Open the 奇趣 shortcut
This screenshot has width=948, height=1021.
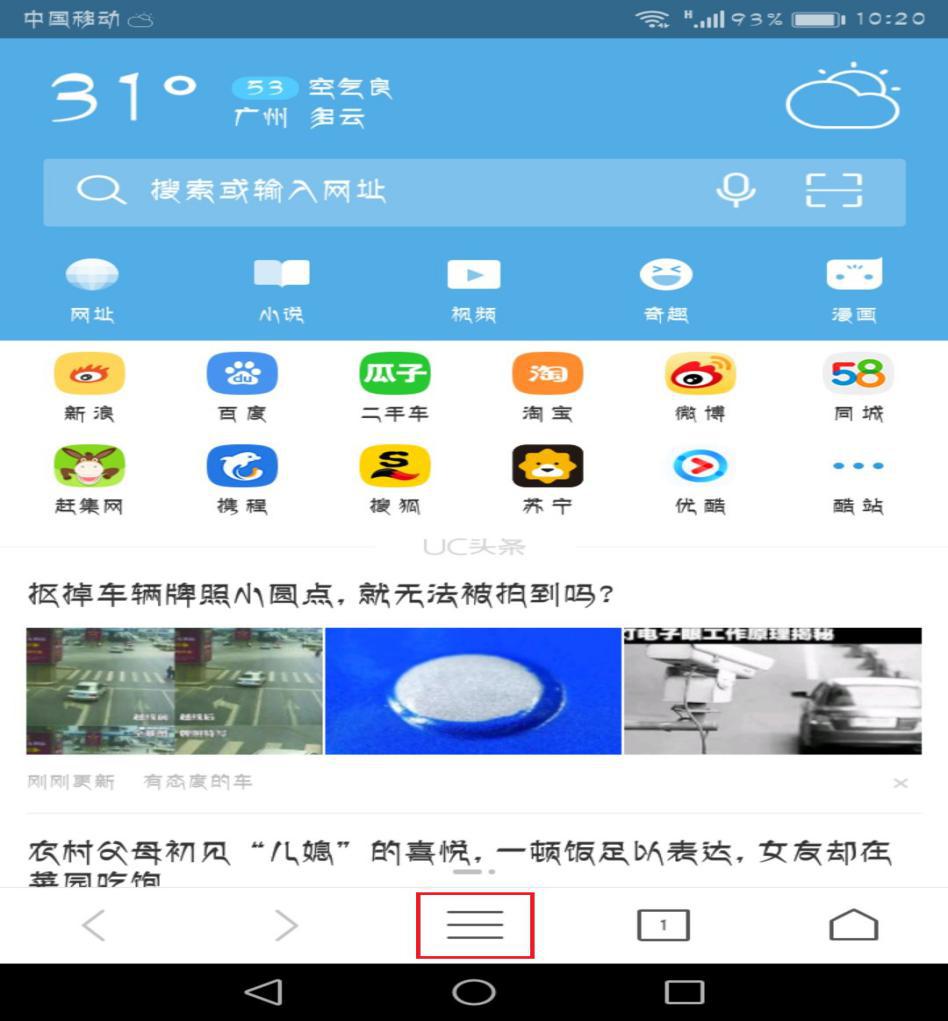point(666,290)
